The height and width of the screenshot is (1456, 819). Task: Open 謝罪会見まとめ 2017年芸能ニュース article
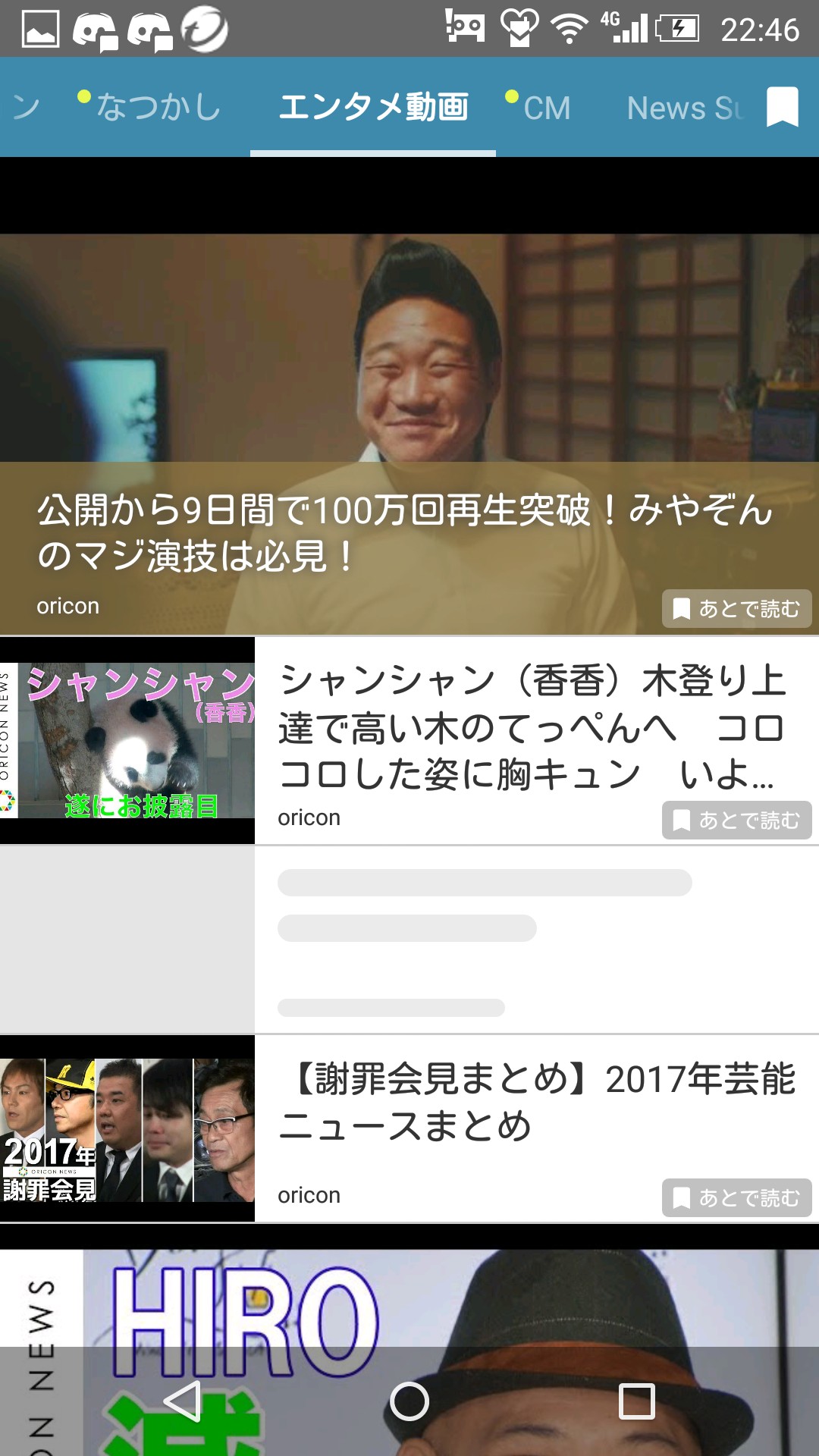click(409, 1128)
